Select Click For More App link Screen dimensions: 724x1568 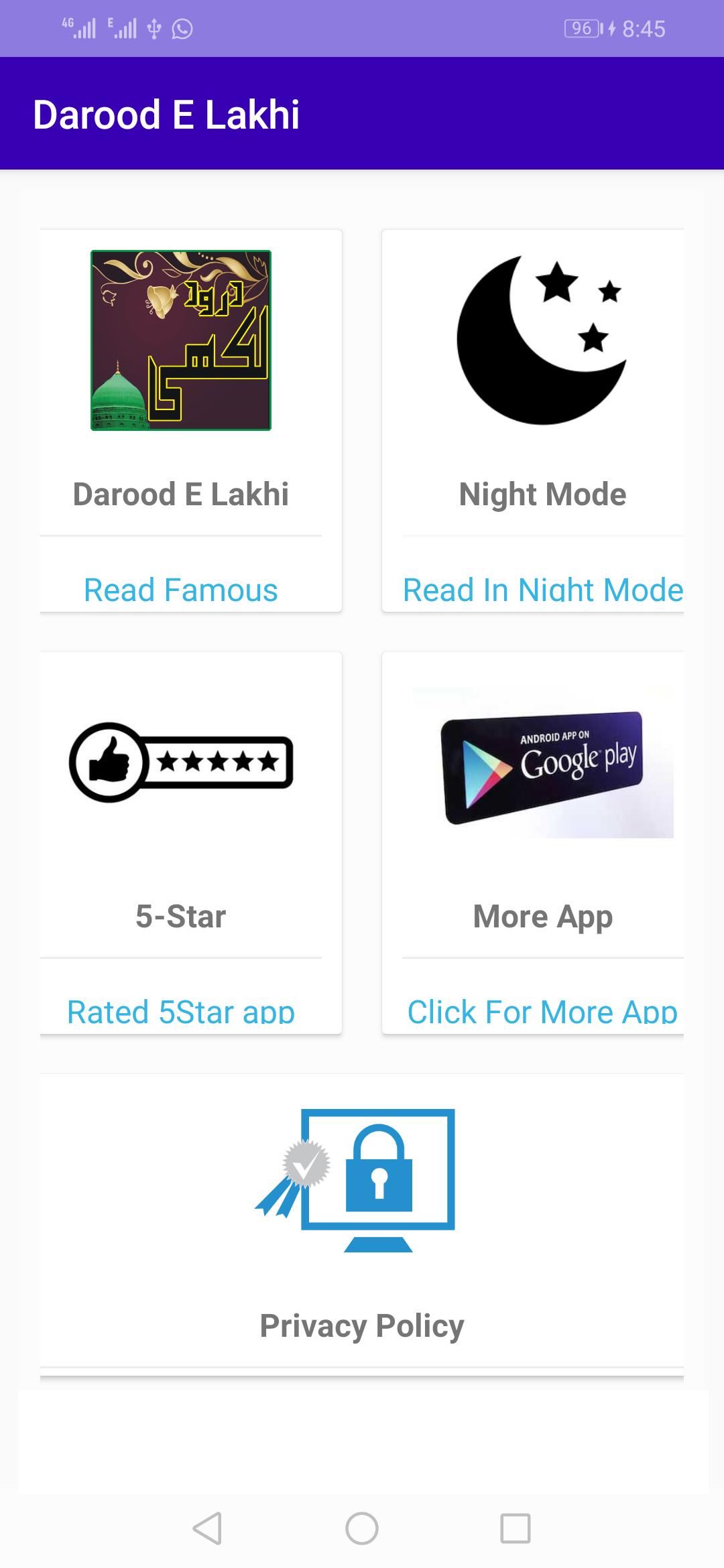[x=544, y=1011]
